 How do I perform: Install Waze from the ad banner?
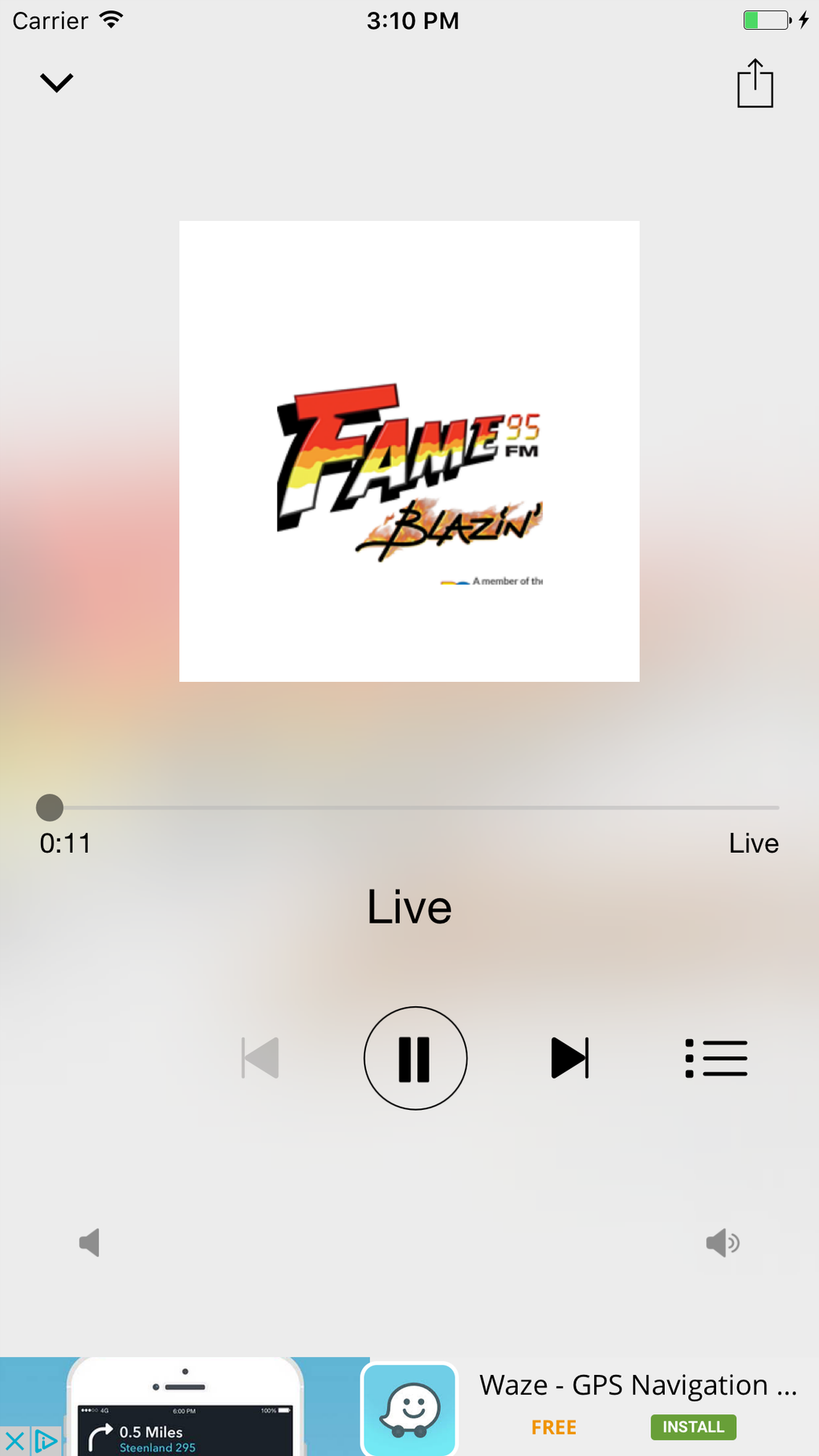[693, 1427]
